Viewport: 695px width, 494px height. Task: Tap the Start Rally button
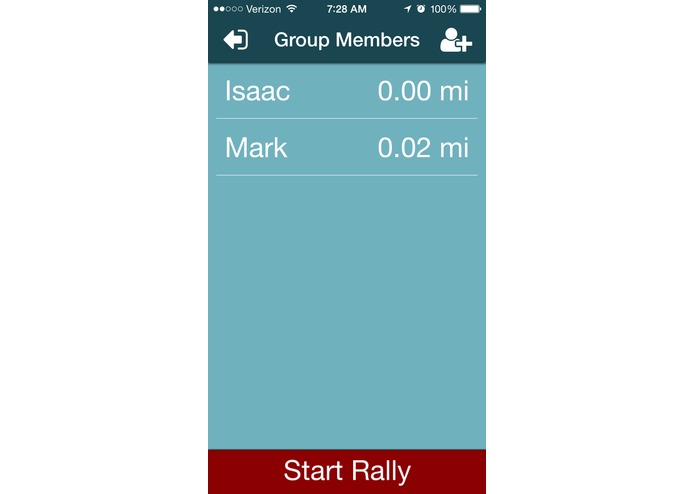pos(346,471)
